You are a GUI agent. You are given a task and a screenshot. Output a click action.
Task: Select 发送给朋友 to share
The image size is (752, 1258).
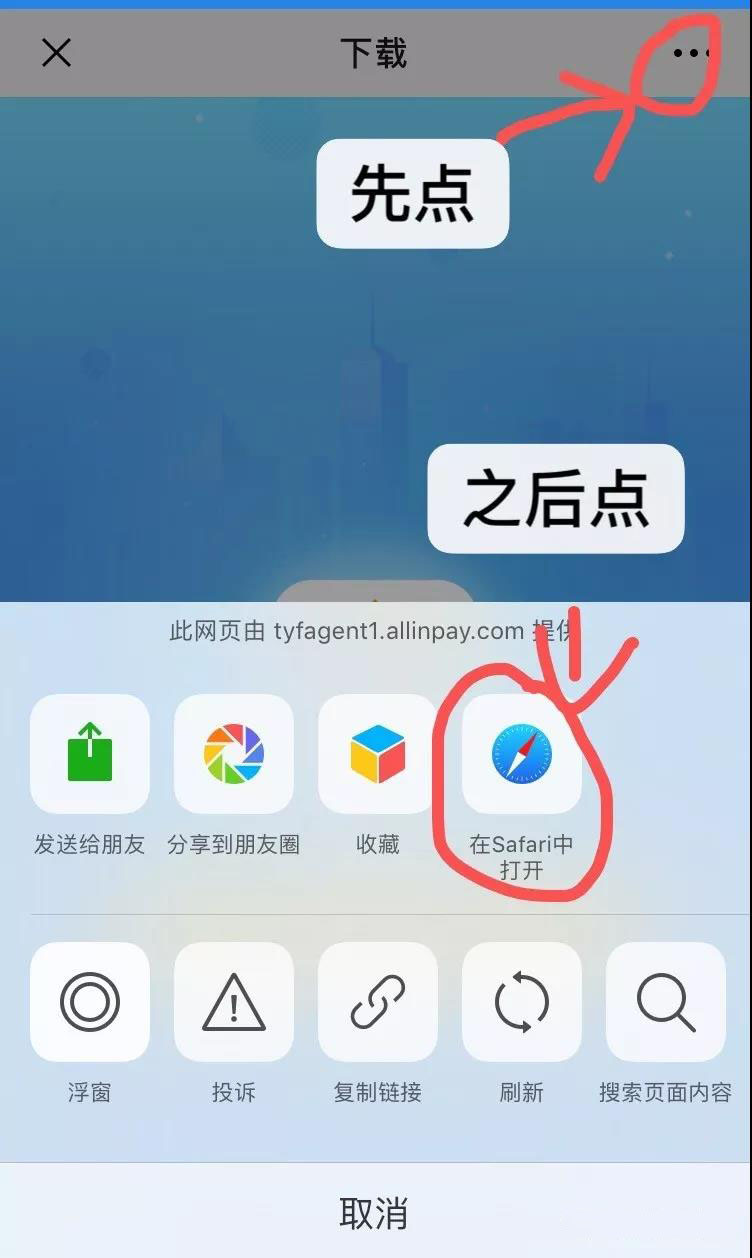(90, 754)
